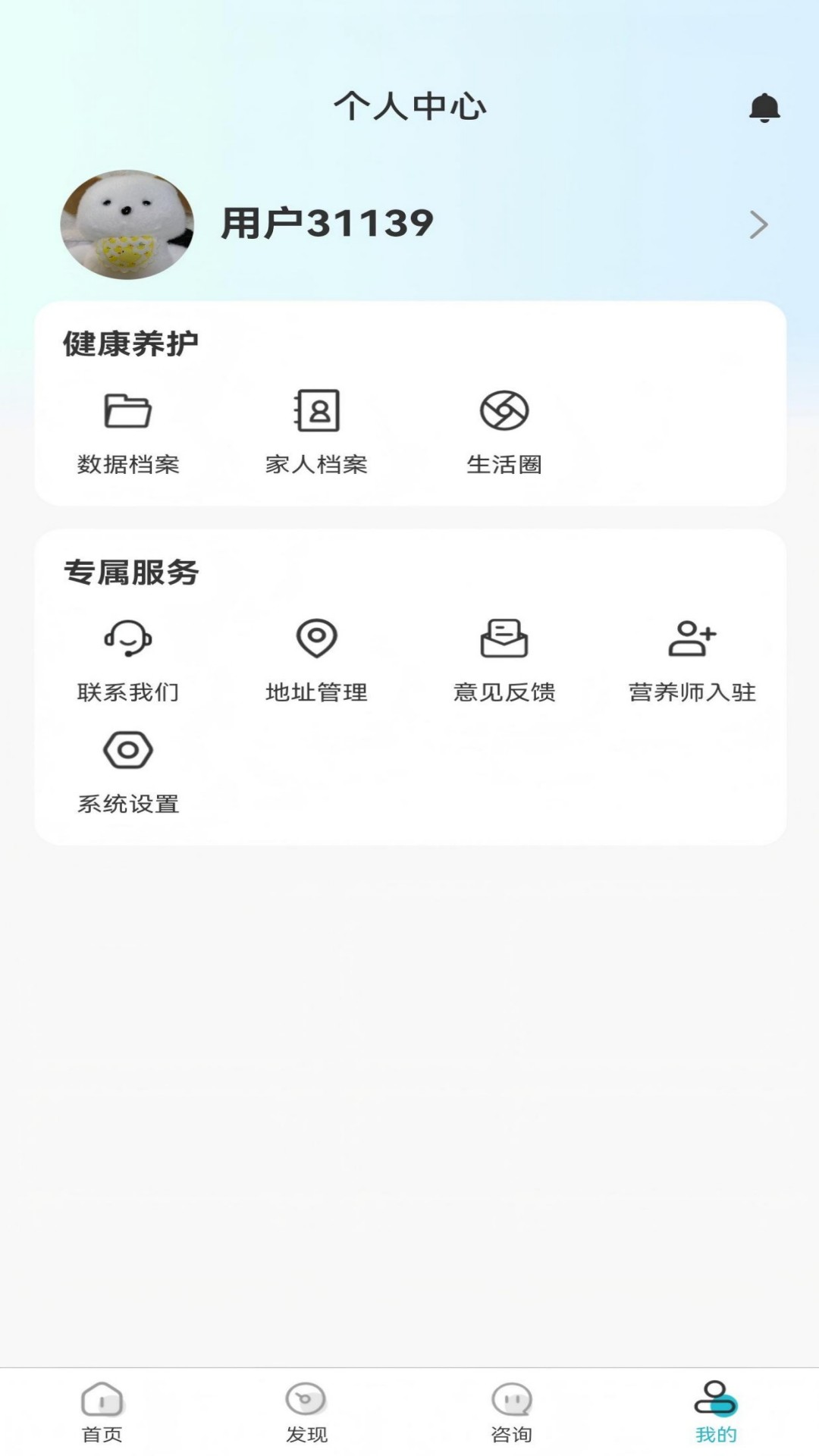The width and height of the screenshot is (819, 1456).
Task: Select the 营养师入驻 add-person icon
Action: pos(692,639)
